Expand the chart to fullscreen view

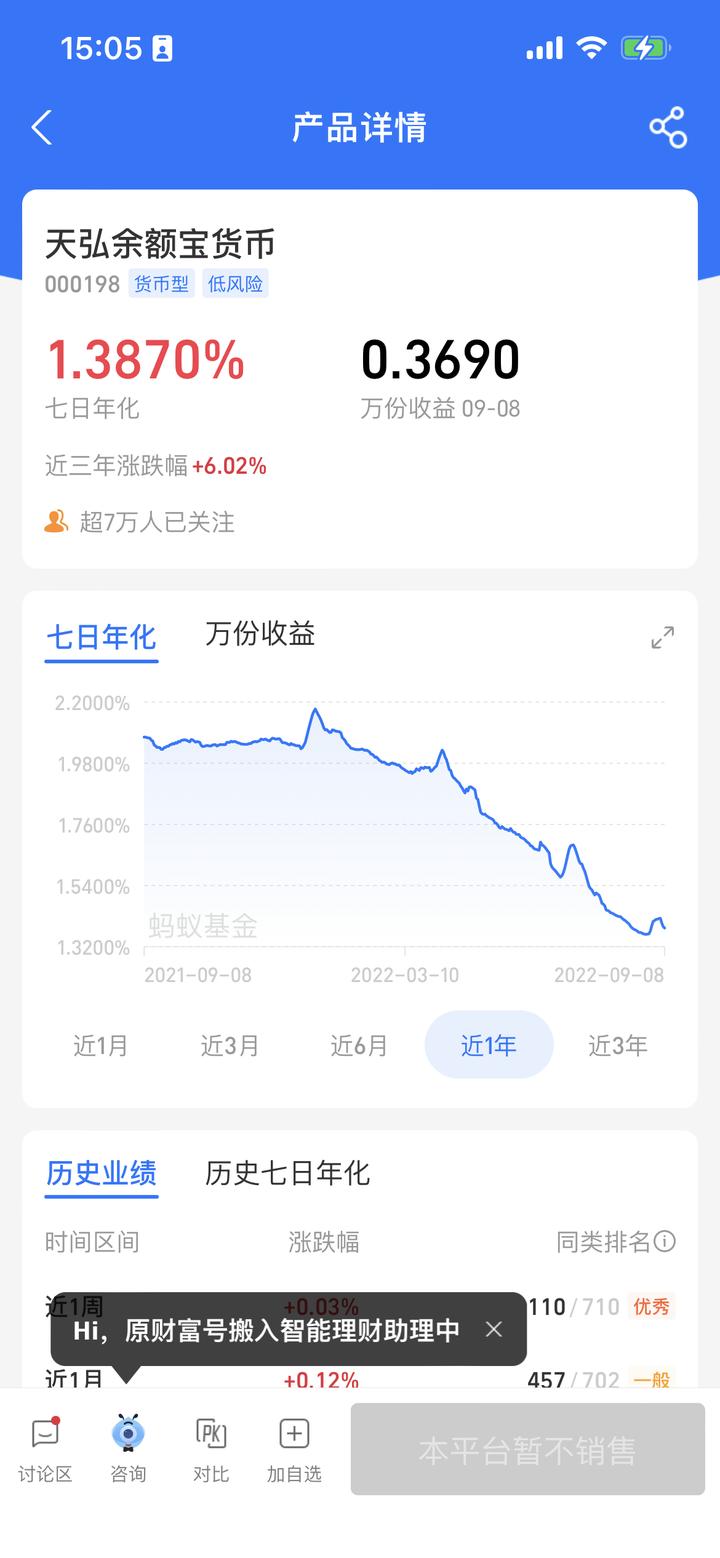[662, 638]
